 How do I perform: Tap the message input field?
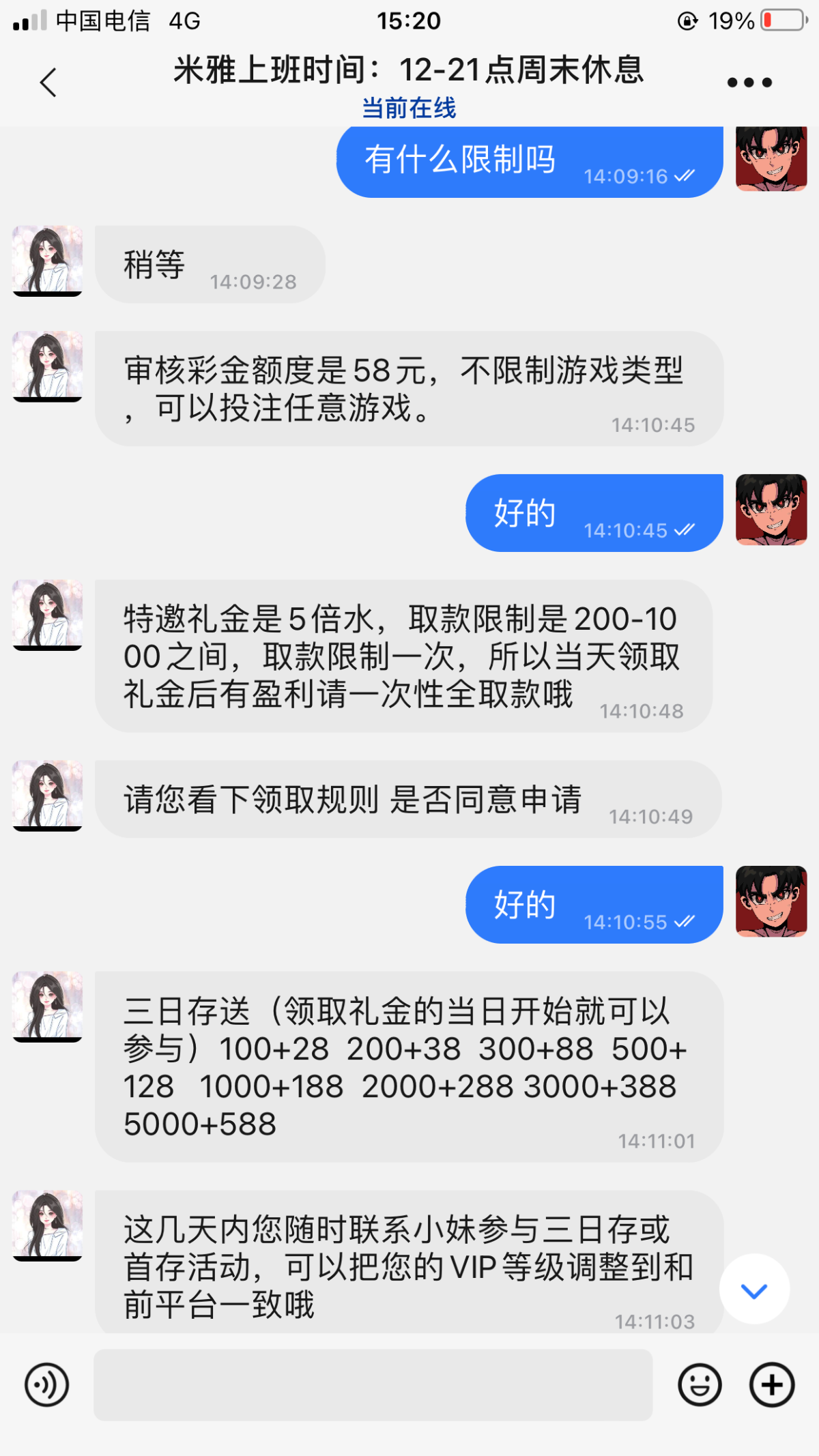[x=373, y=1384]
